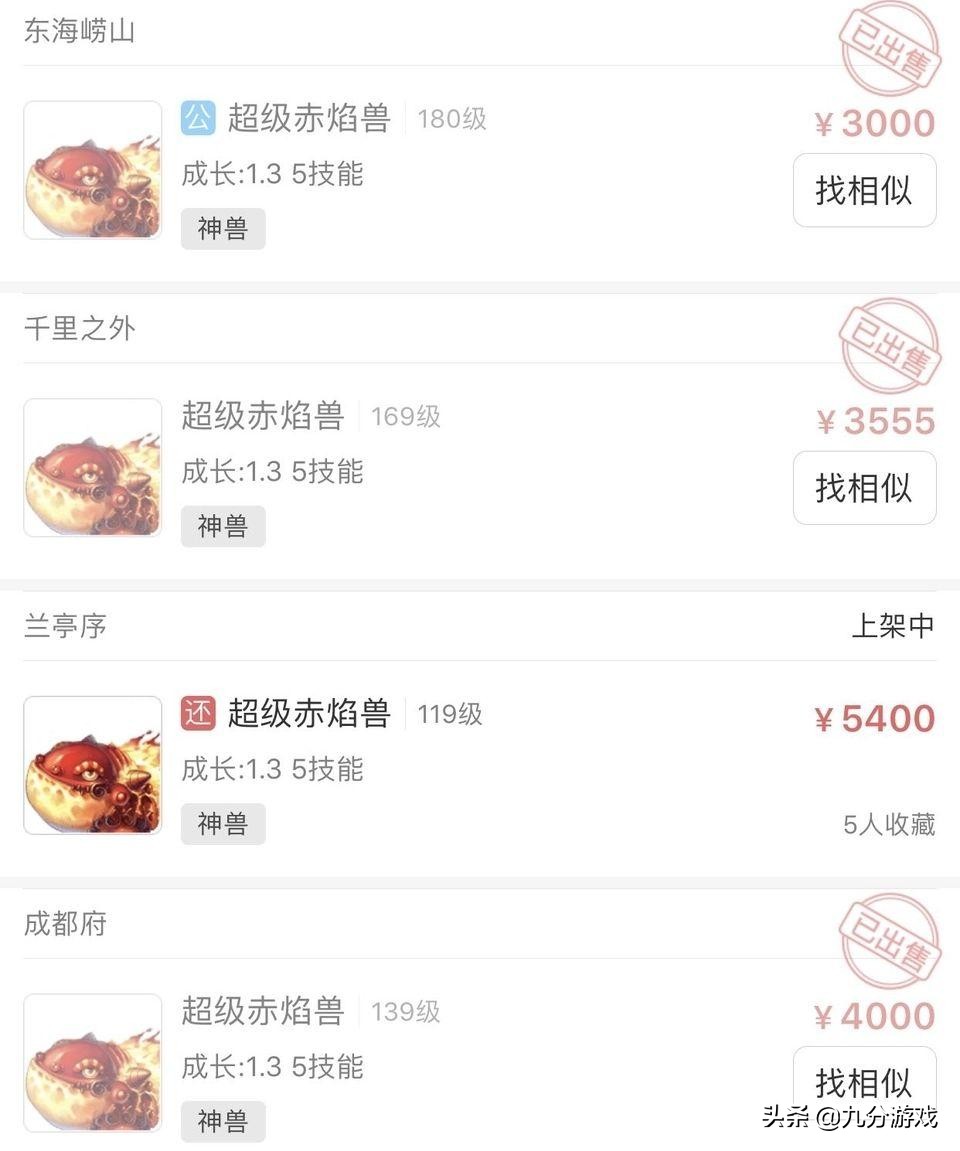Click 找相似 on the ¥3555 listing
960x1151 pixels.
[x=864, y=488]
